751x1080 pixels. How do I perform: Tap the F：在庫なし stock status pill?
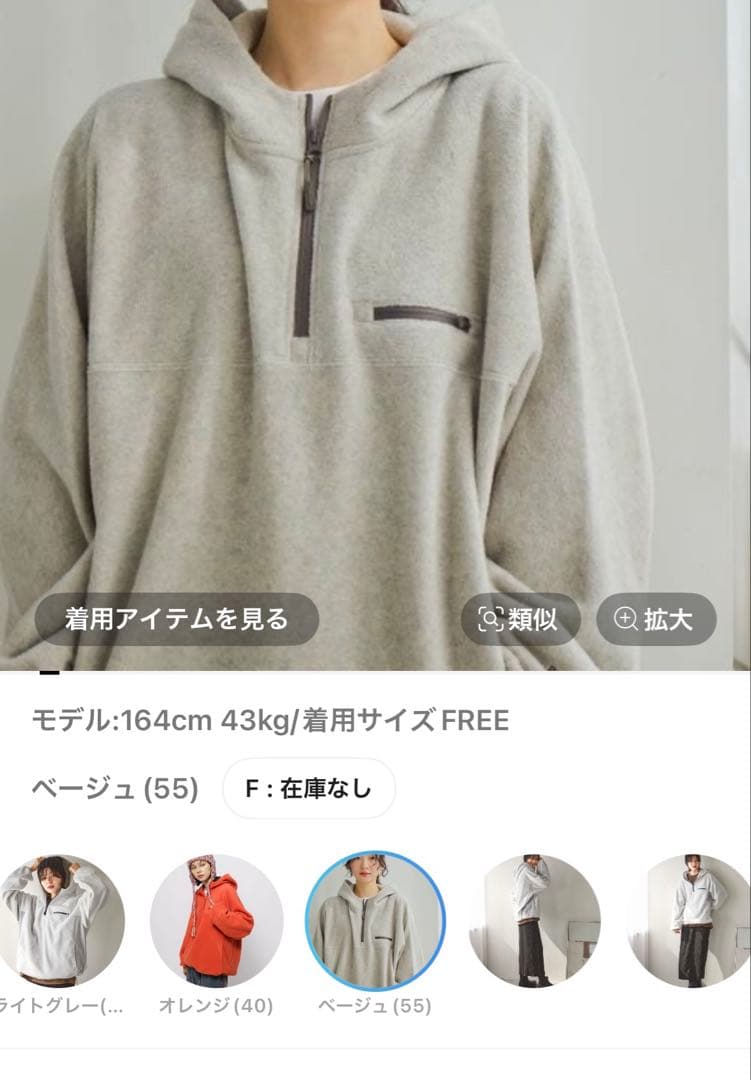[x=308, y=789]
